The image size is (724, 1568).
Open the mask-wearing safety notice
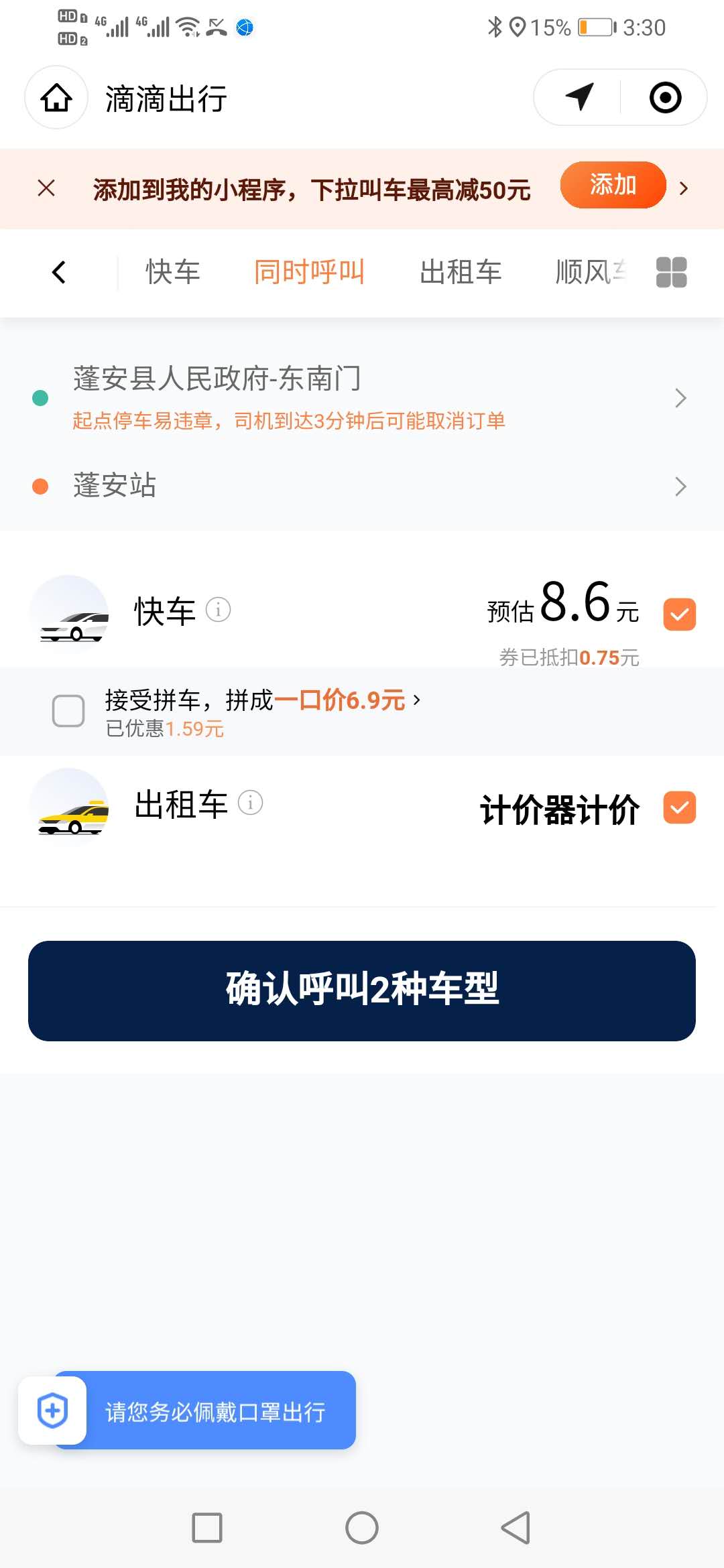pos(201,1411)
